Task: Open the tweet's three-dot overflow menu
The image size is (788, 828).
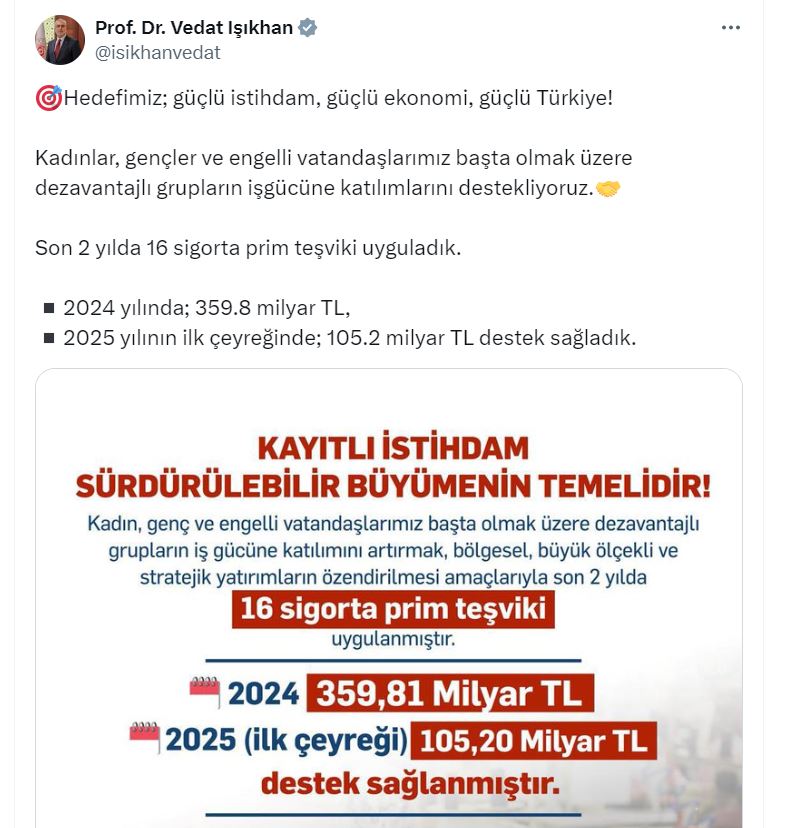Action: click(731, 28)
